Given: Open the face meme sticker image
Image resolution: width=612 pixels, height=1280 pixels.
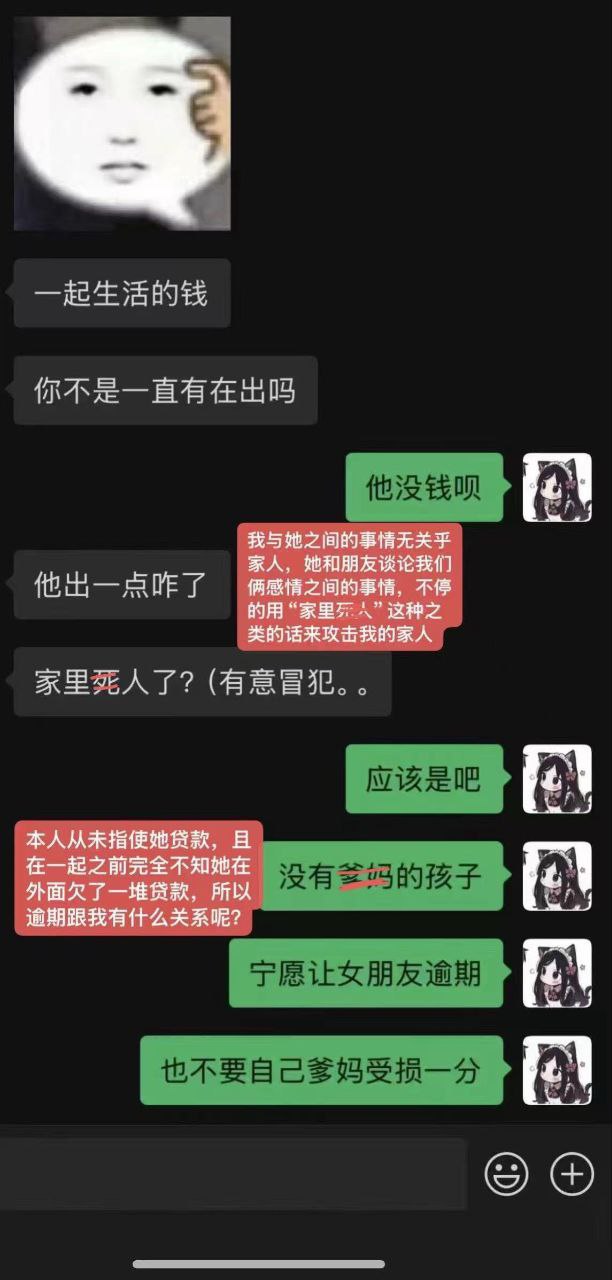Looking at the screenshot, I should (122, 123).
